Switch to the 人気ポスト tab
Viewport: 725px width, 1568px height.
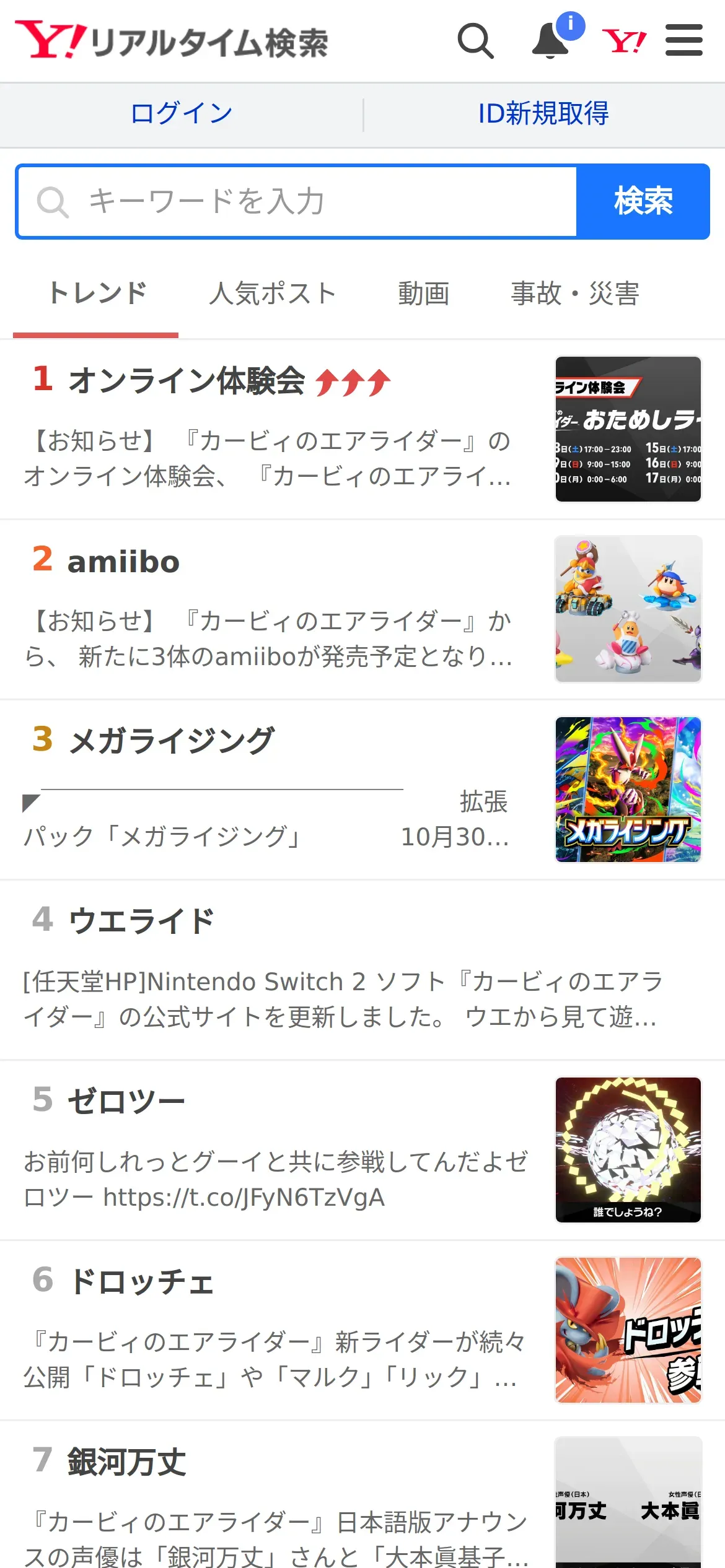(273, 294)
